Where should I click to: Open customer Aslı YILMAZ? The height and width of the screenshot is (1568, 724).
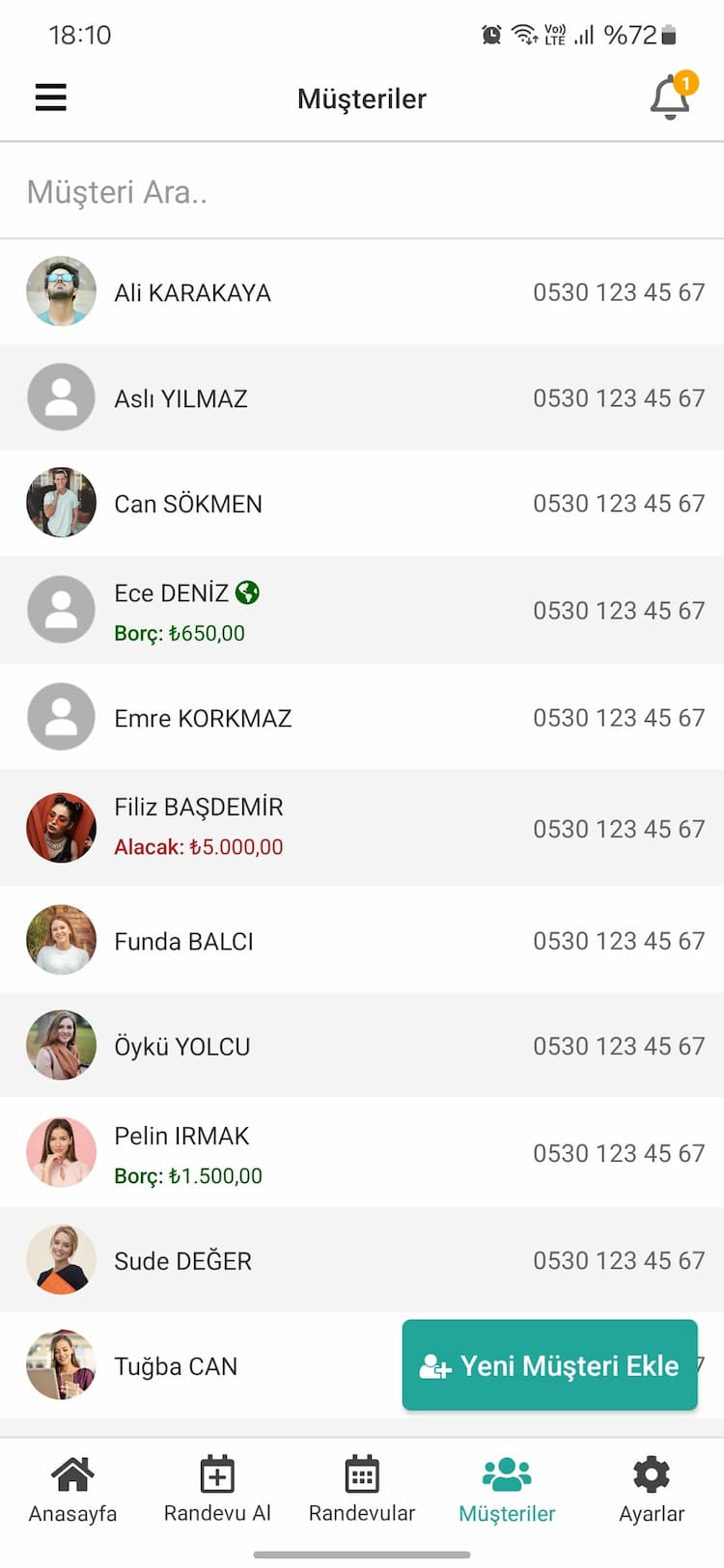point(181,399)
